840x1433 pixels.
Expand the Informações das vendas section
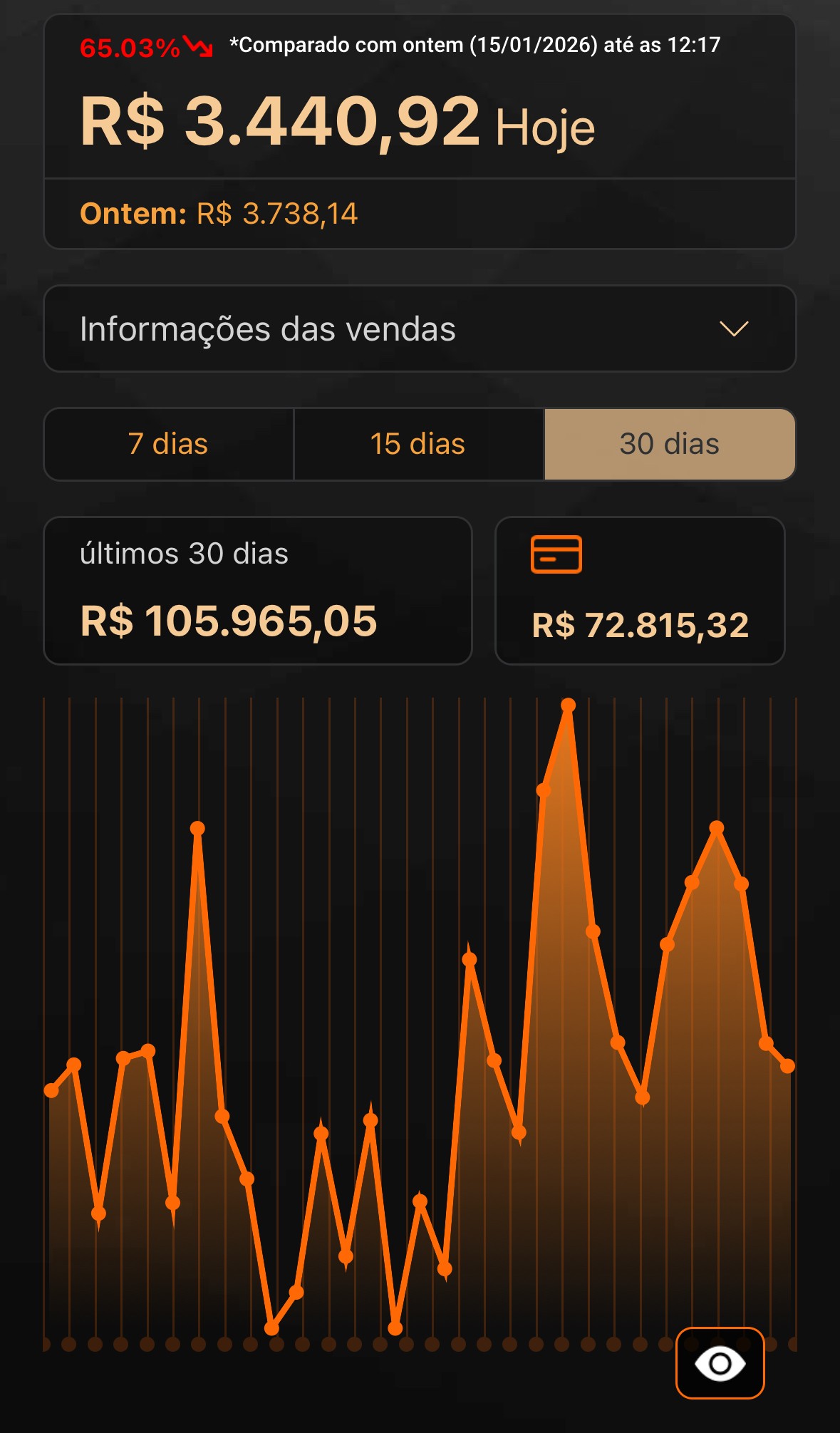coord(420,329)
